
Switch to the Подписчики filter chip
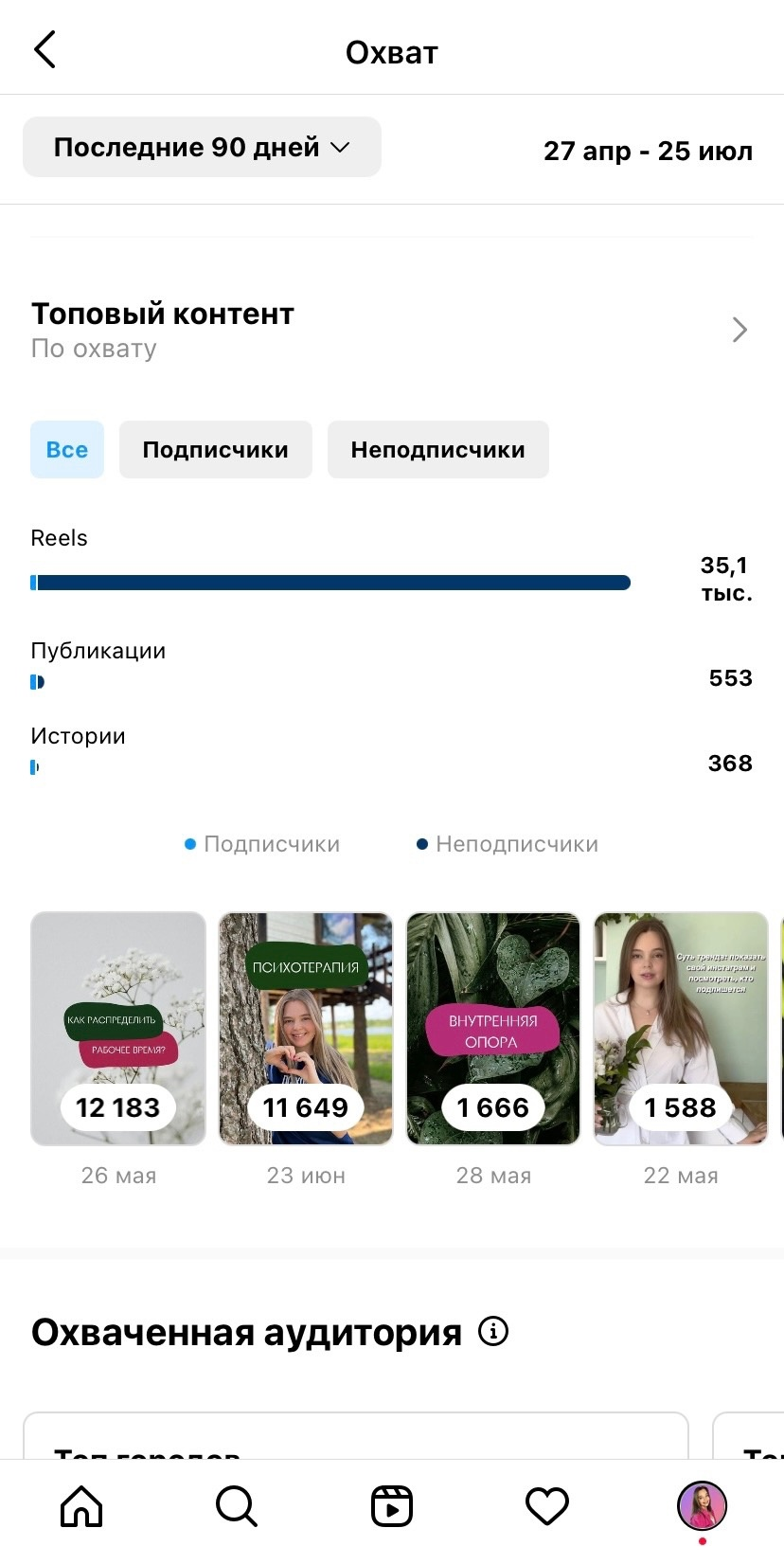click(215, 450)
